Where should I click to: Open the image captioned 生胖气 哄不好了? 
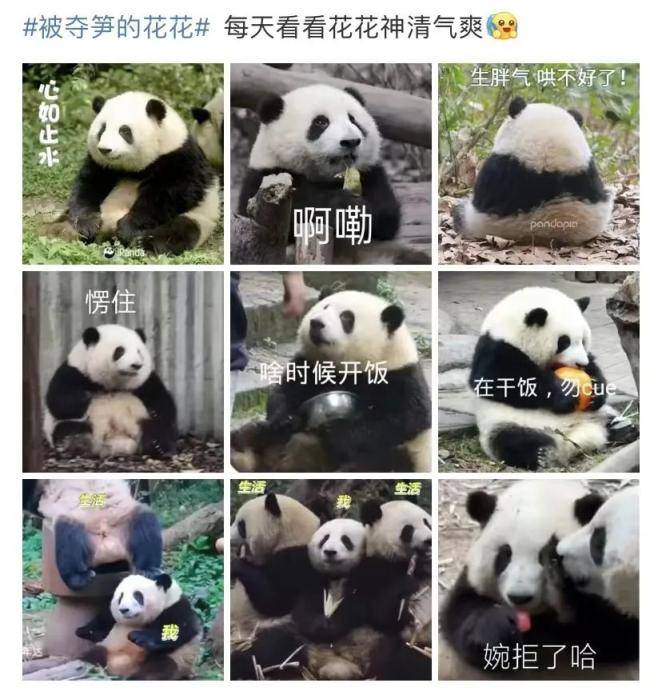click(x=538, y=164)
